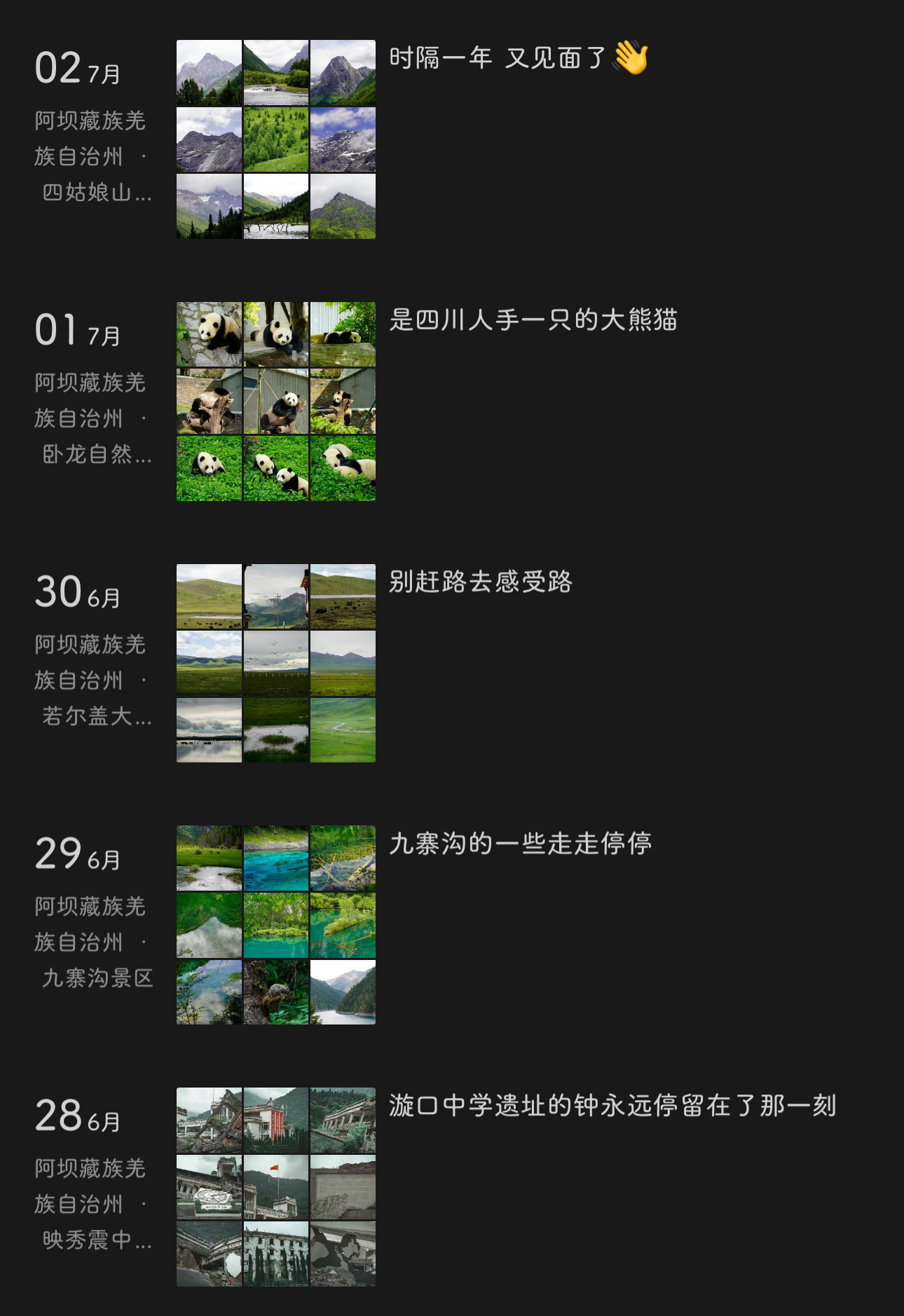View the 大熊猫 post from July 01
The width and height of the screenshot is (904, 1316).
point(533,320)
